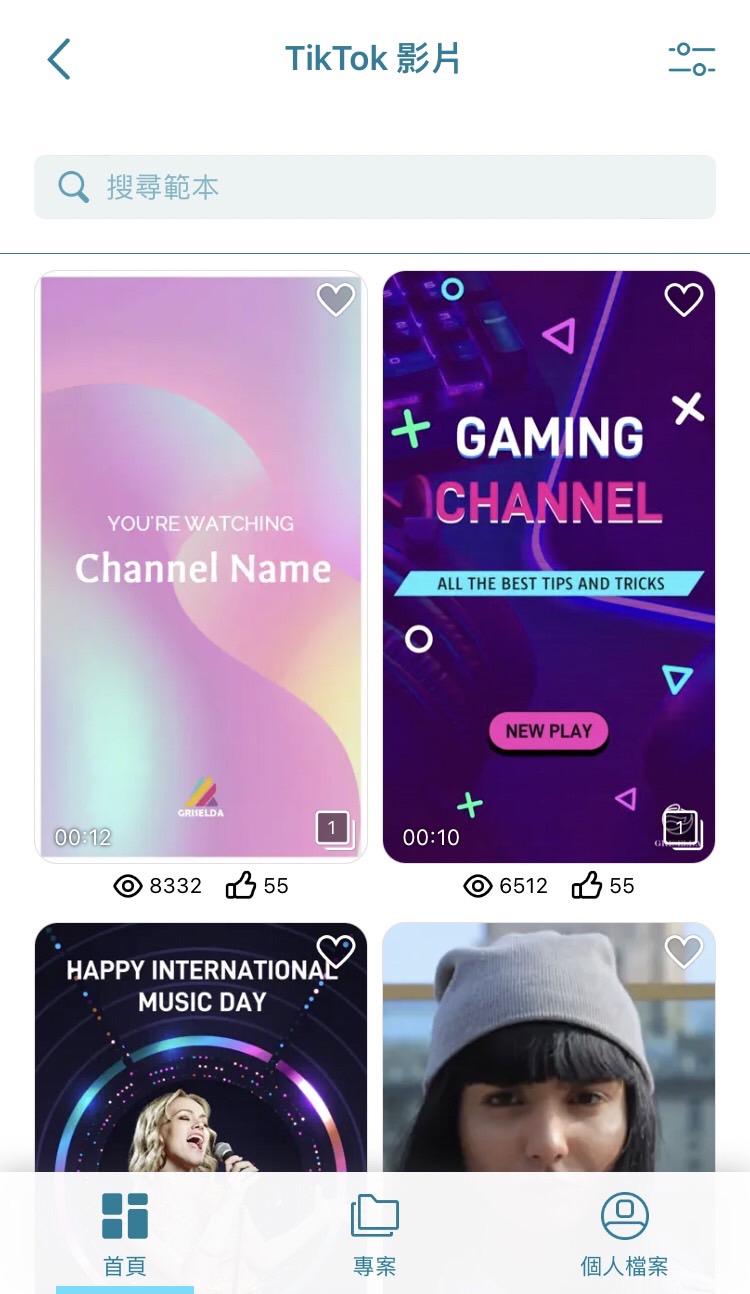Switch to the 首頁 tab
This screenshot has height=1294, width=750.
[125, 1234]
